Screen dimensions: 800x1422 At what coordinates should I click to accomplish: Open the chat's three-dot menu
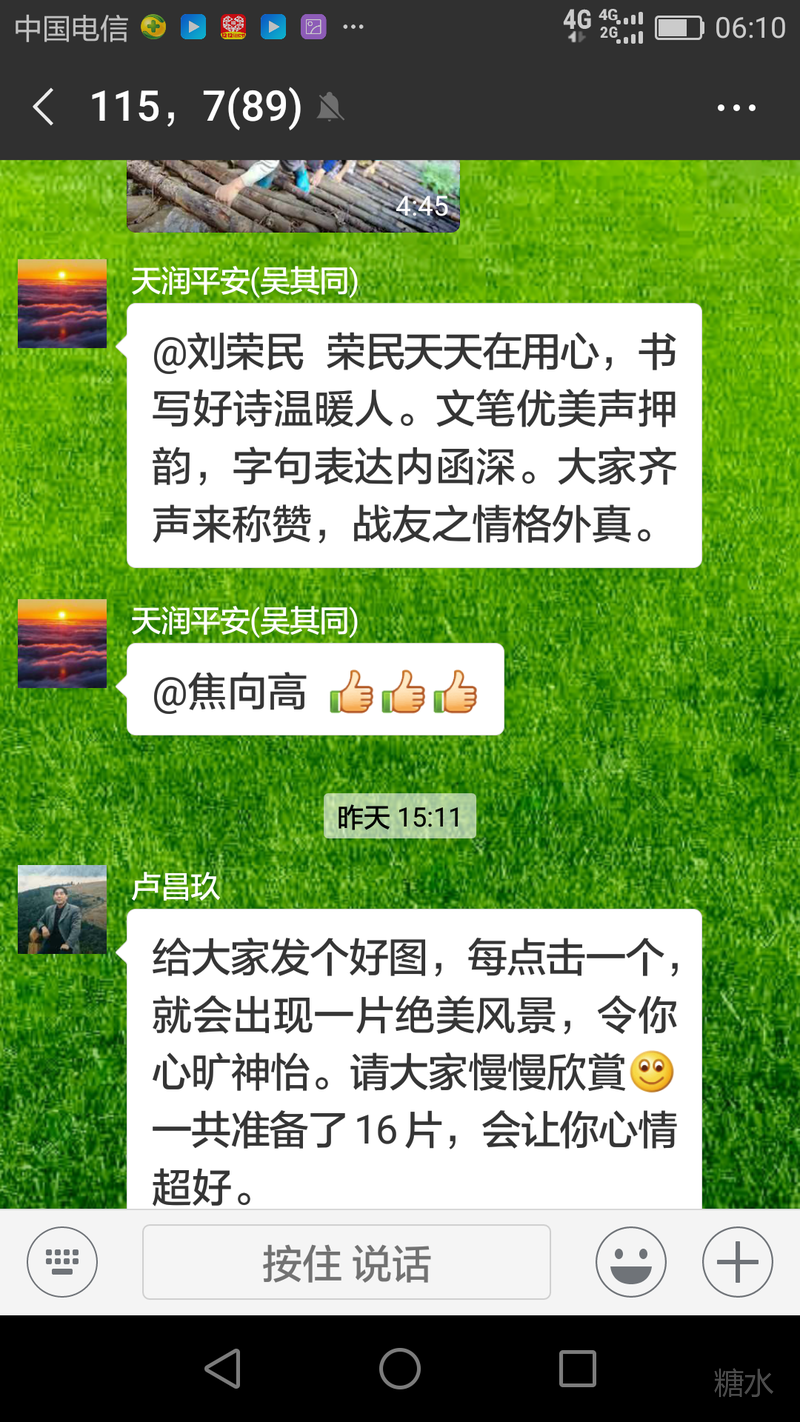pyautogui.click(x=736, y=108)
